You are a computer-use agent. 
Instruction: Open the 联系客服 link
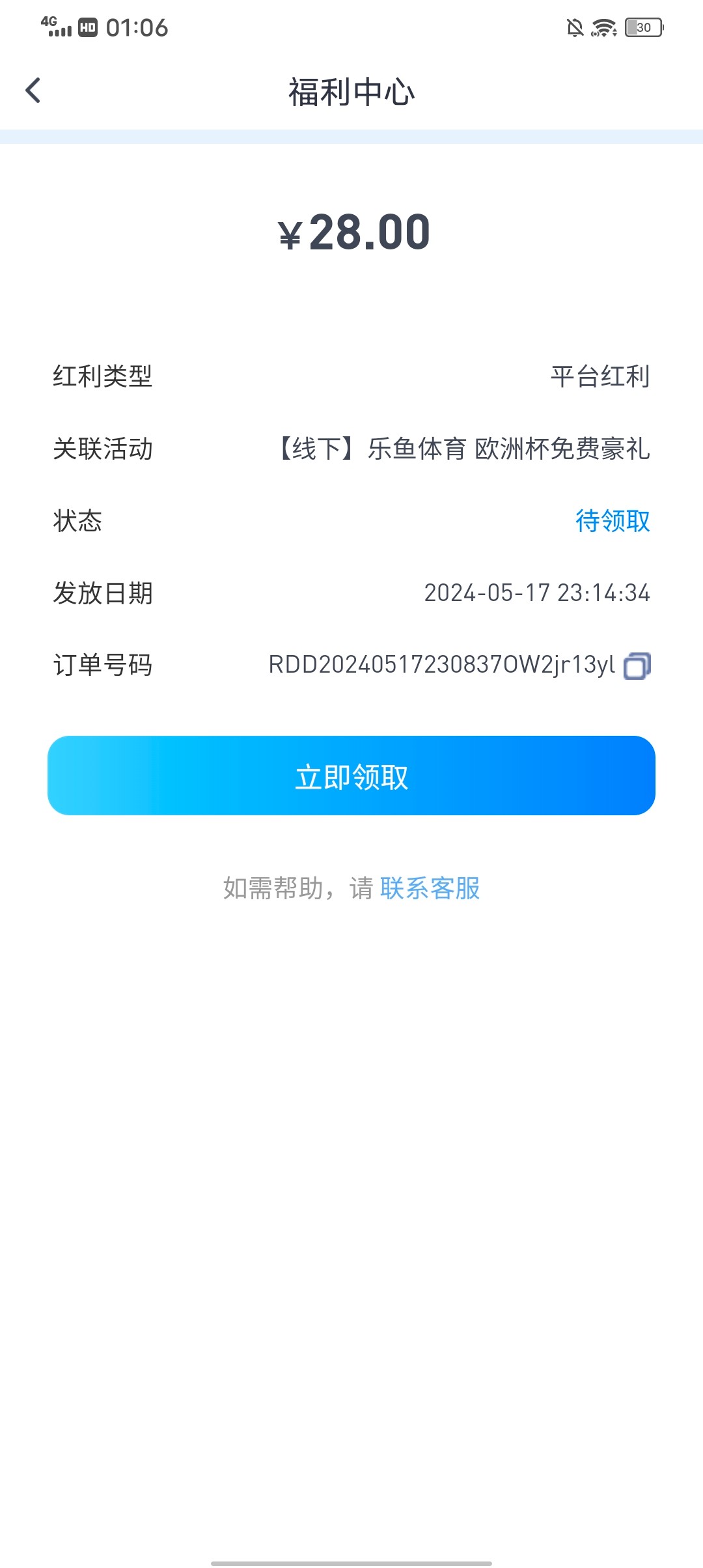pos(430,888)
